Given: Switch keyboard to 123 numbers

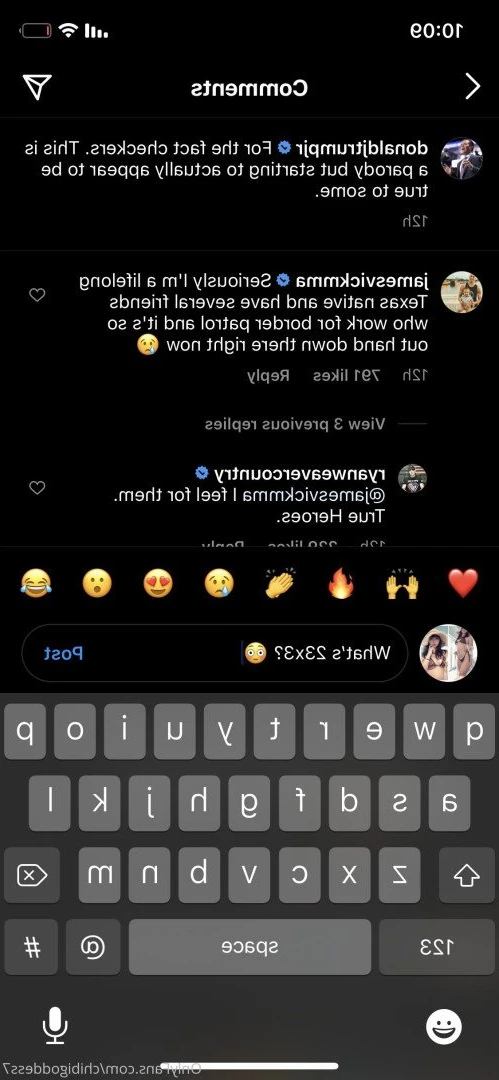Looking at the screenshot, I should (436, 947).
